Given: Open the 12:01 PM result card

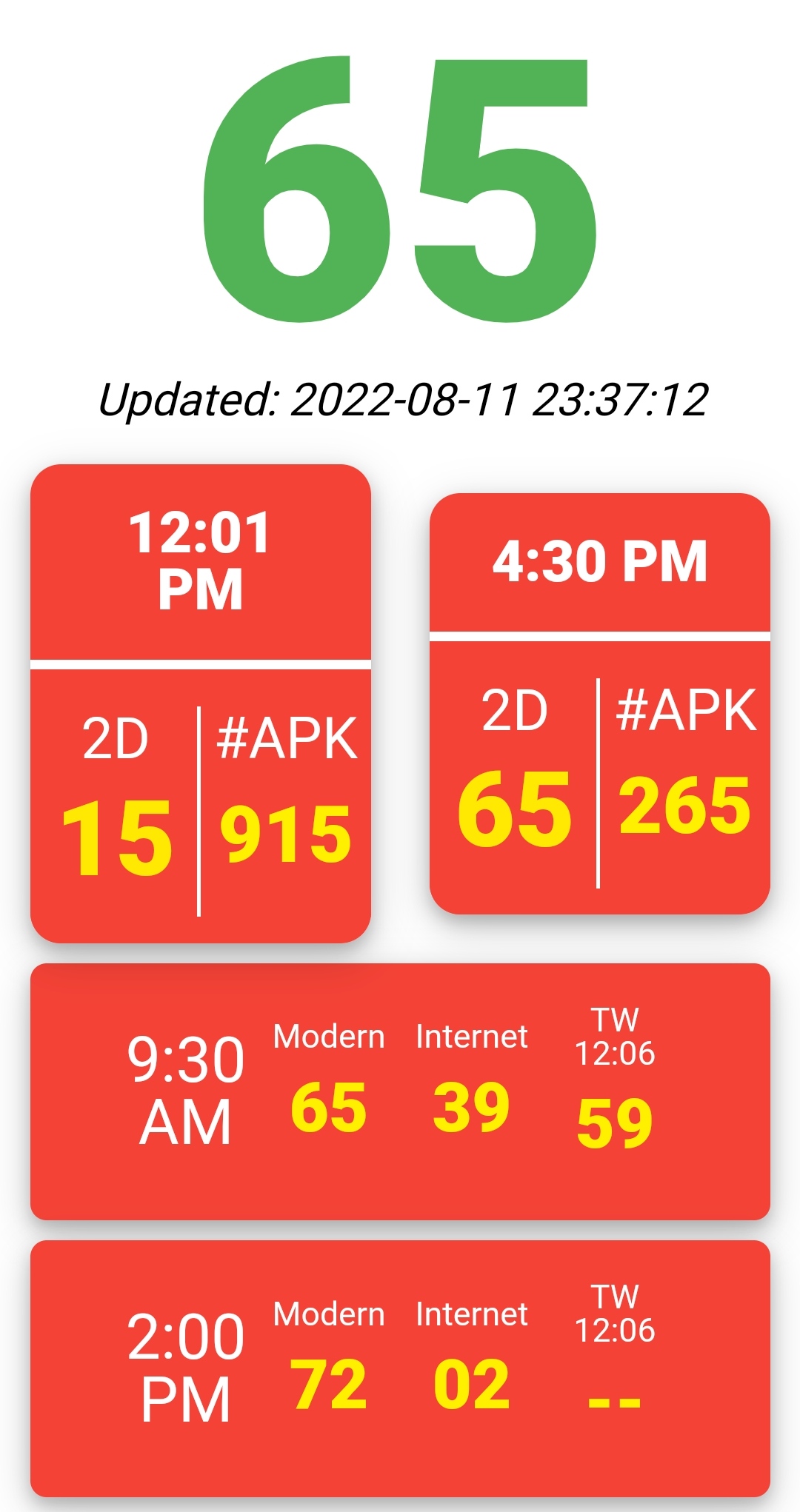Looking at the screenshot, I should point(200,703).
